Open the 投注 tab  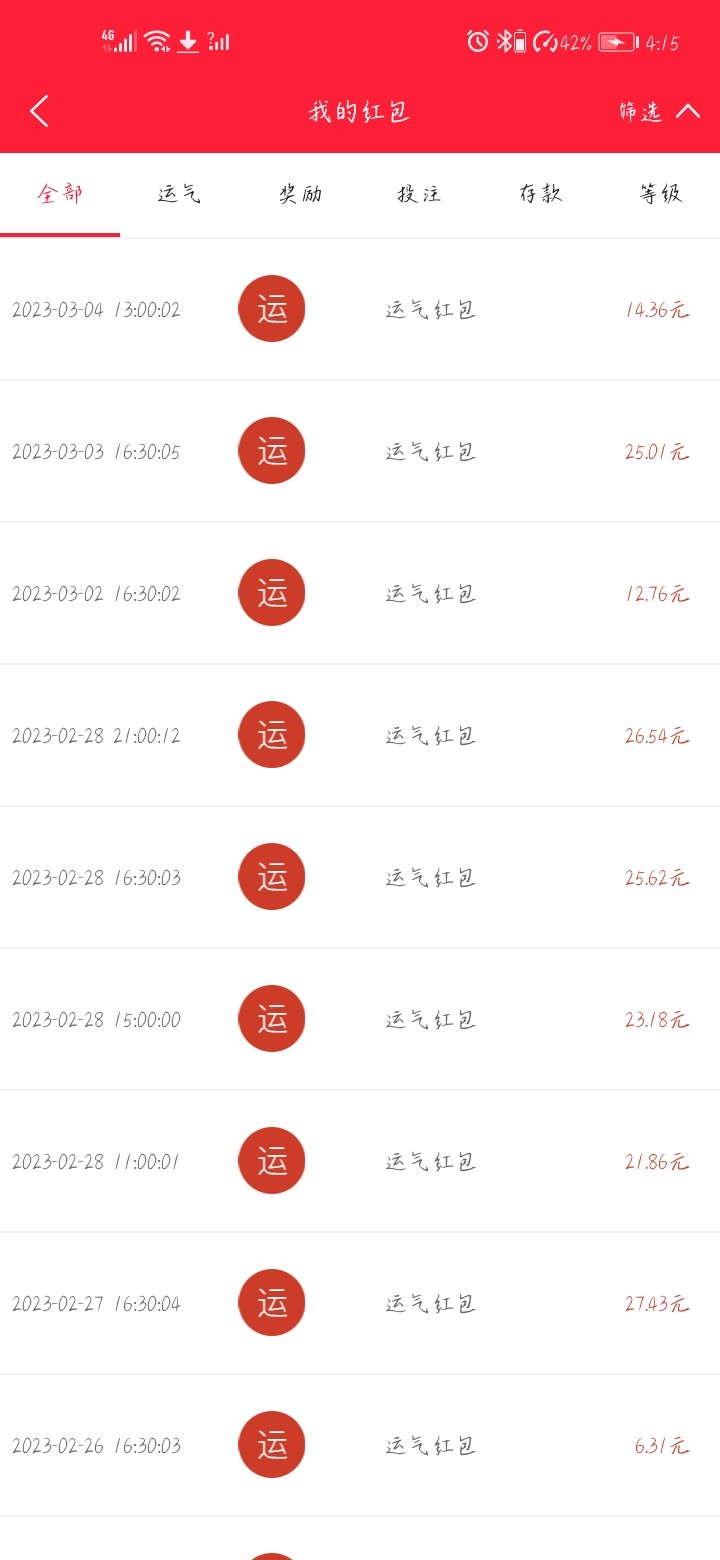[x=420, y=194]
